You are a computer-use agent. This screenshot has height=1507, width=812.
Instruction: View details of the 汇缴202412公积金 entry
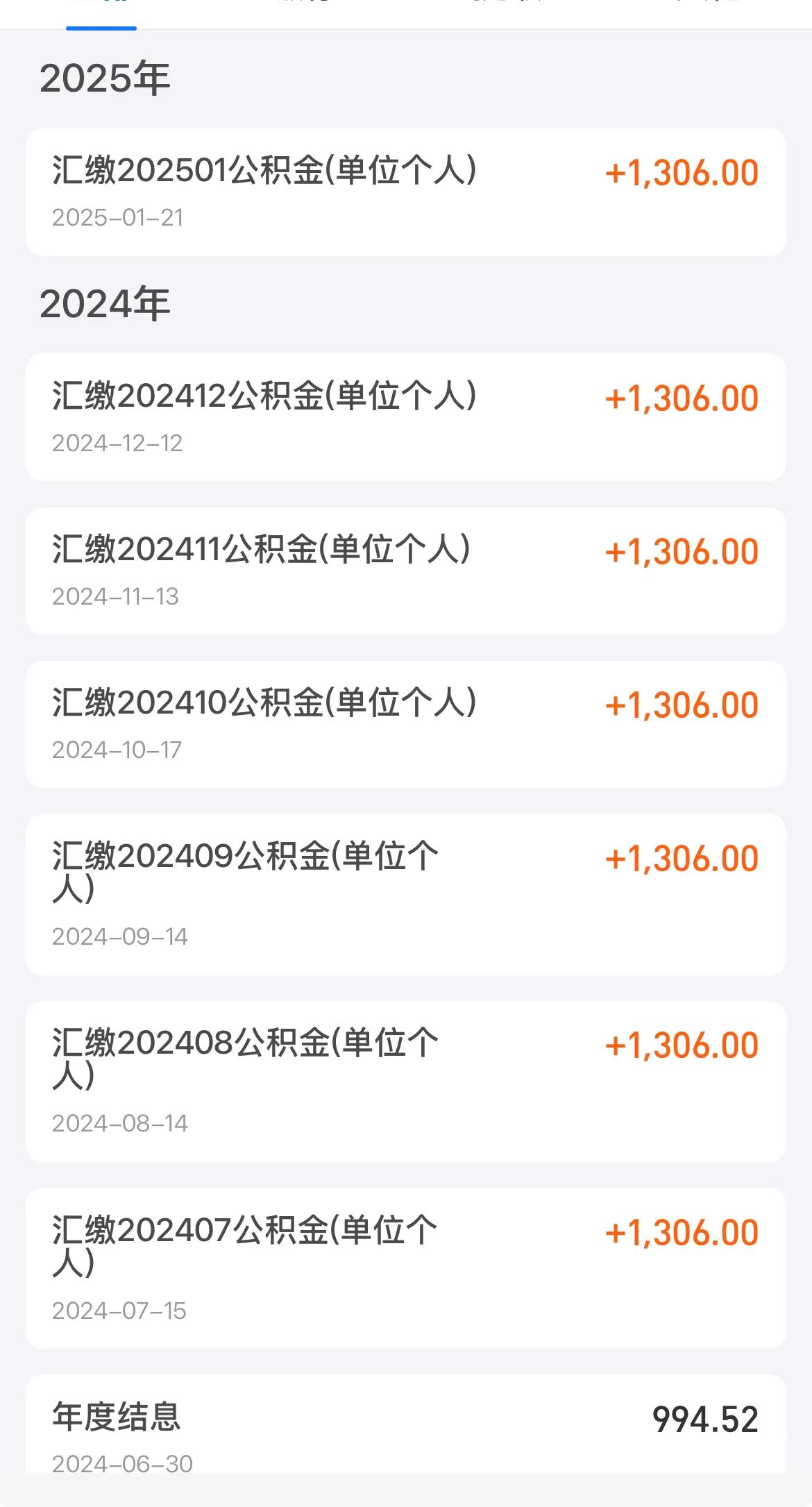[x=406, y=414]
